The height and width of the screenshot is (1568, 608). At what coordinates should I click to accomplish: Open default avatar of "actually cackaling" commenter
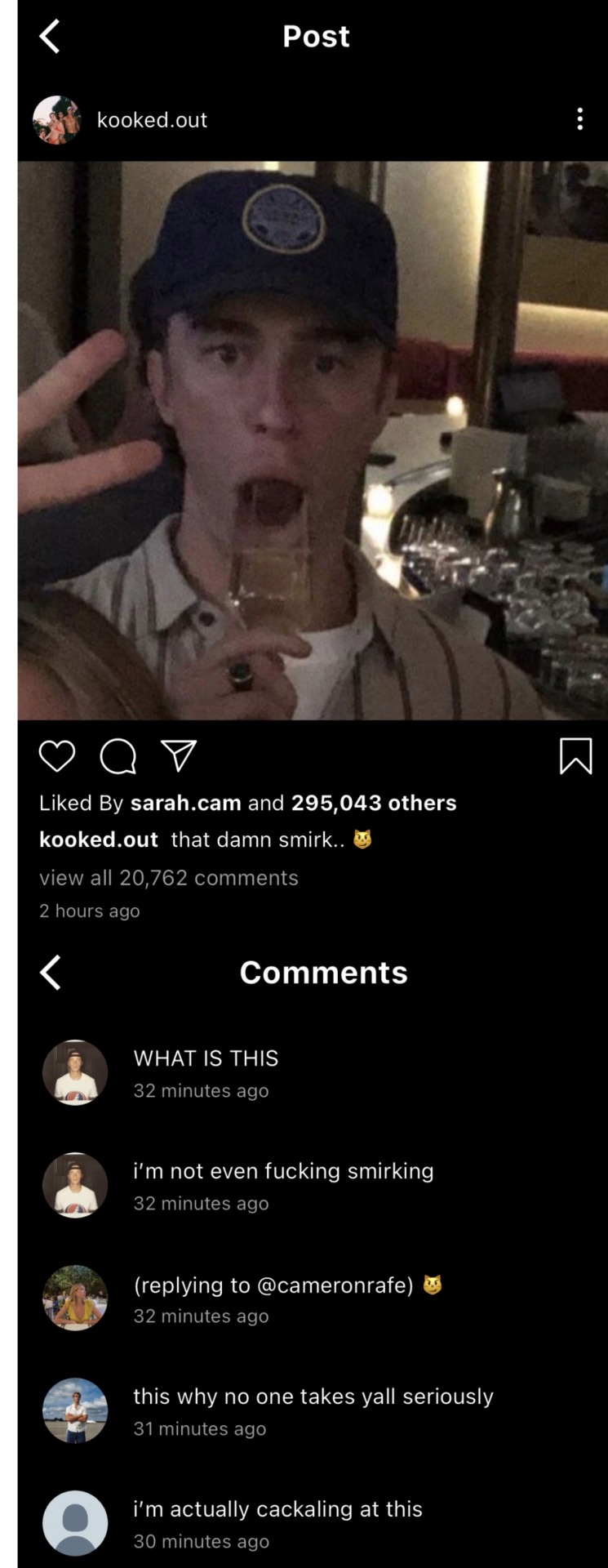pos(75,1524)
